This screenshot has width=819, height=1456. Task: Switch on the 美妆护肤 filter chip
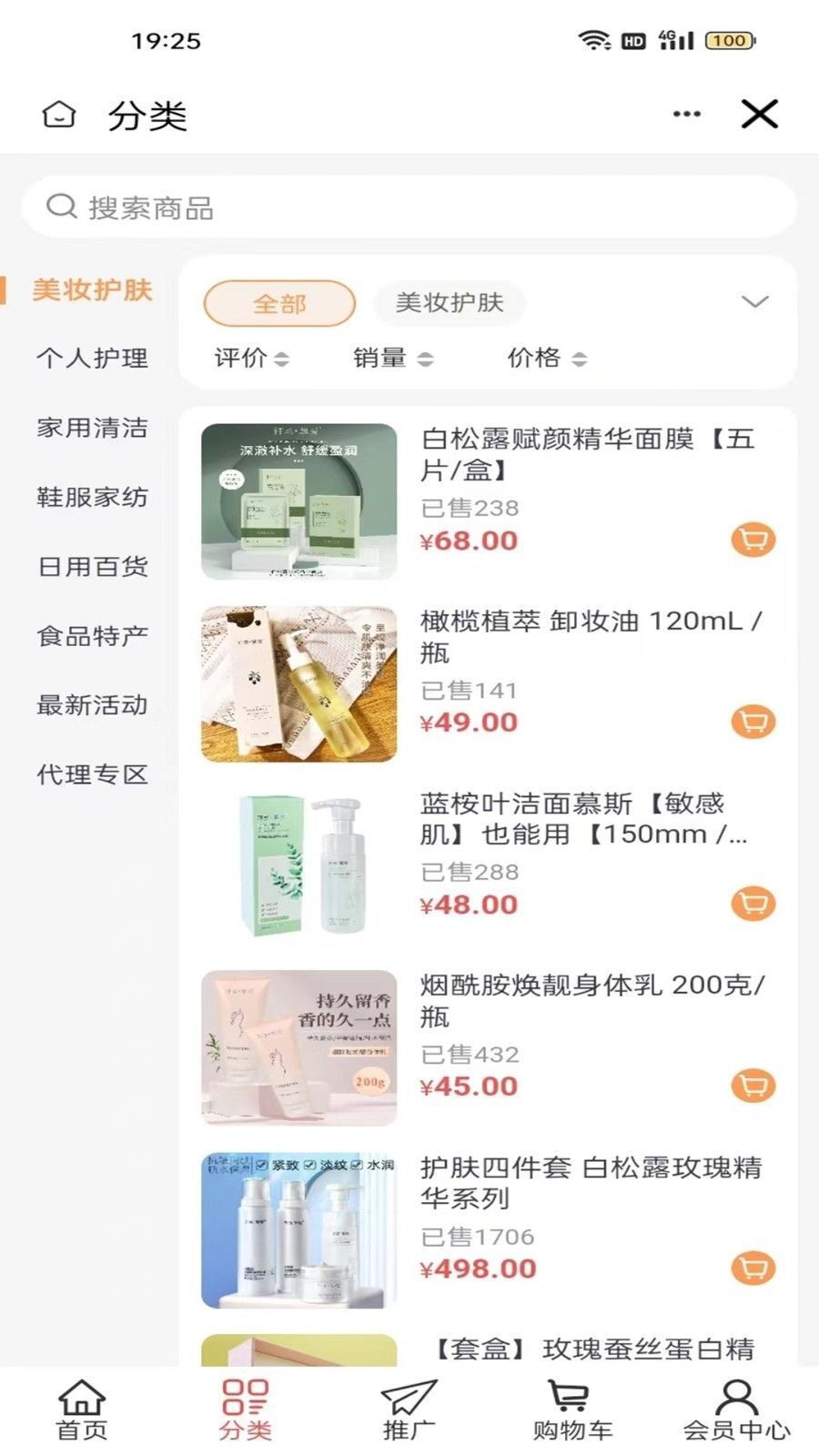point(450,304)
